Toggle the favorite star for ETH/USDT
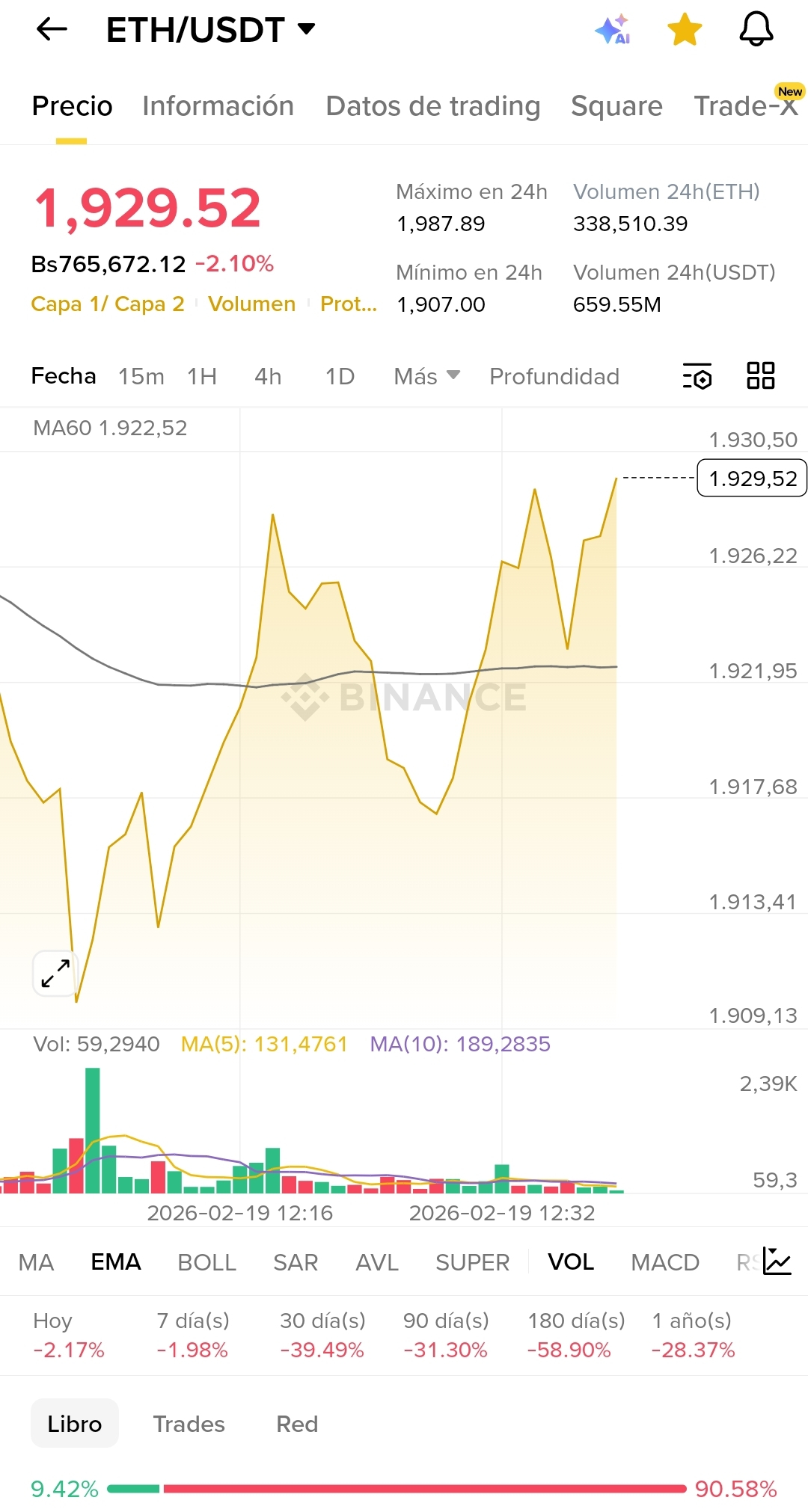Viewport: 808px width, 1512px height. coord(685,30)
